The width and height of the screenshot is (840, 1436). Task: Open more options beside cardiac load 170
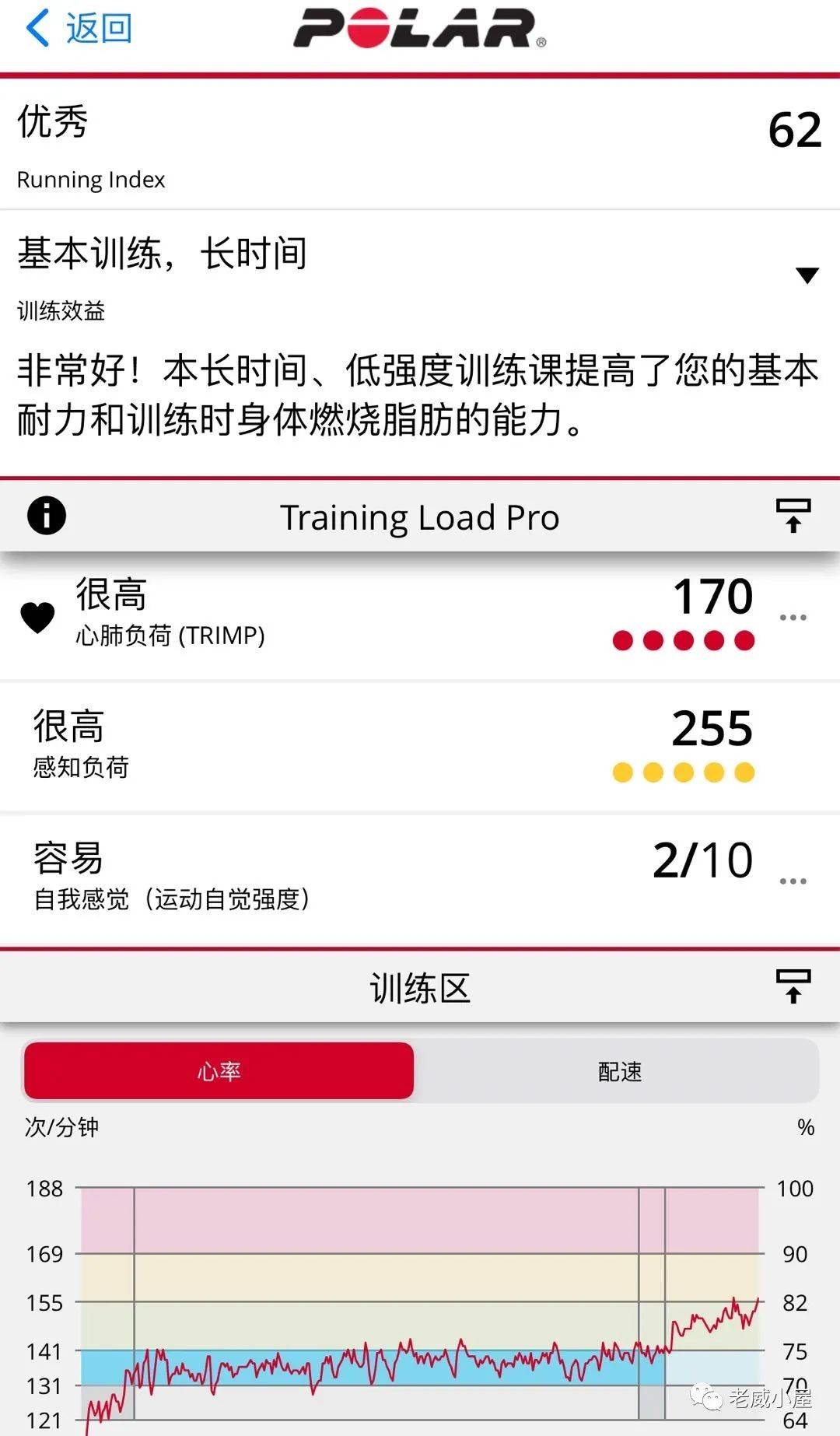point(792,617)
